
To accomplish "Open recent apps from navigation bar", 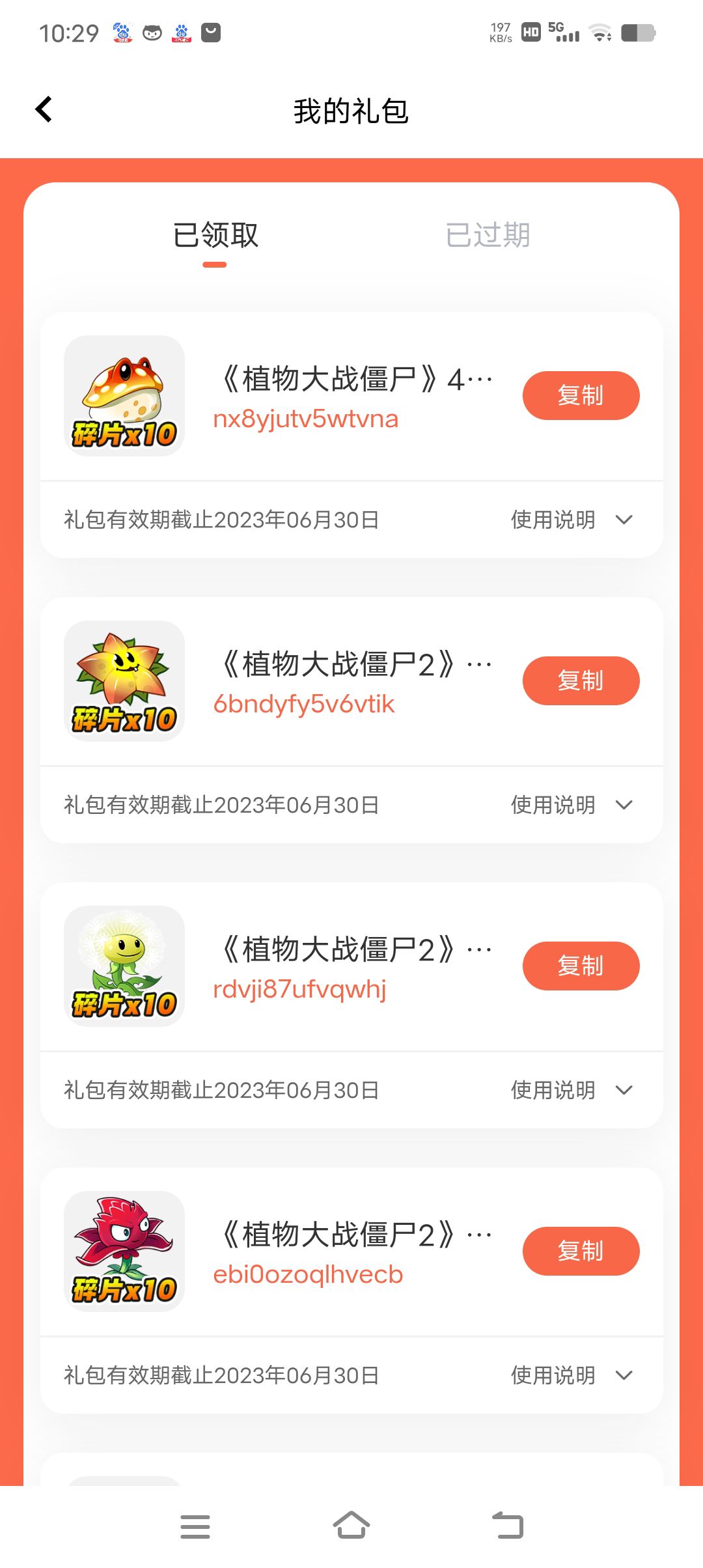I will [195, 1526].
